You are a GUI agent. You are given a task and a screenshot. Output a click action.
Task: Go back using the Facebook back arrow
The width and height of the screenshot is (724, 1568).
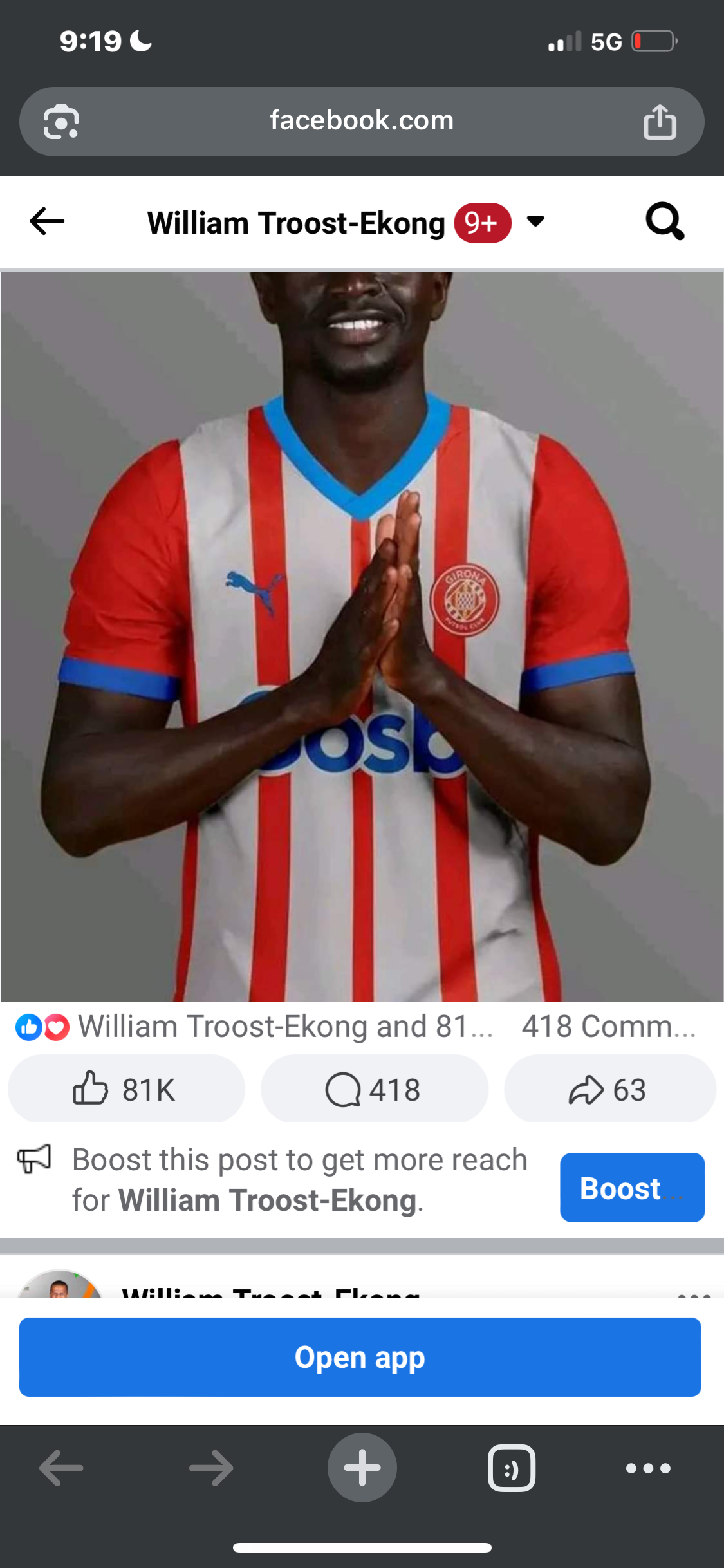click(45, 221)
